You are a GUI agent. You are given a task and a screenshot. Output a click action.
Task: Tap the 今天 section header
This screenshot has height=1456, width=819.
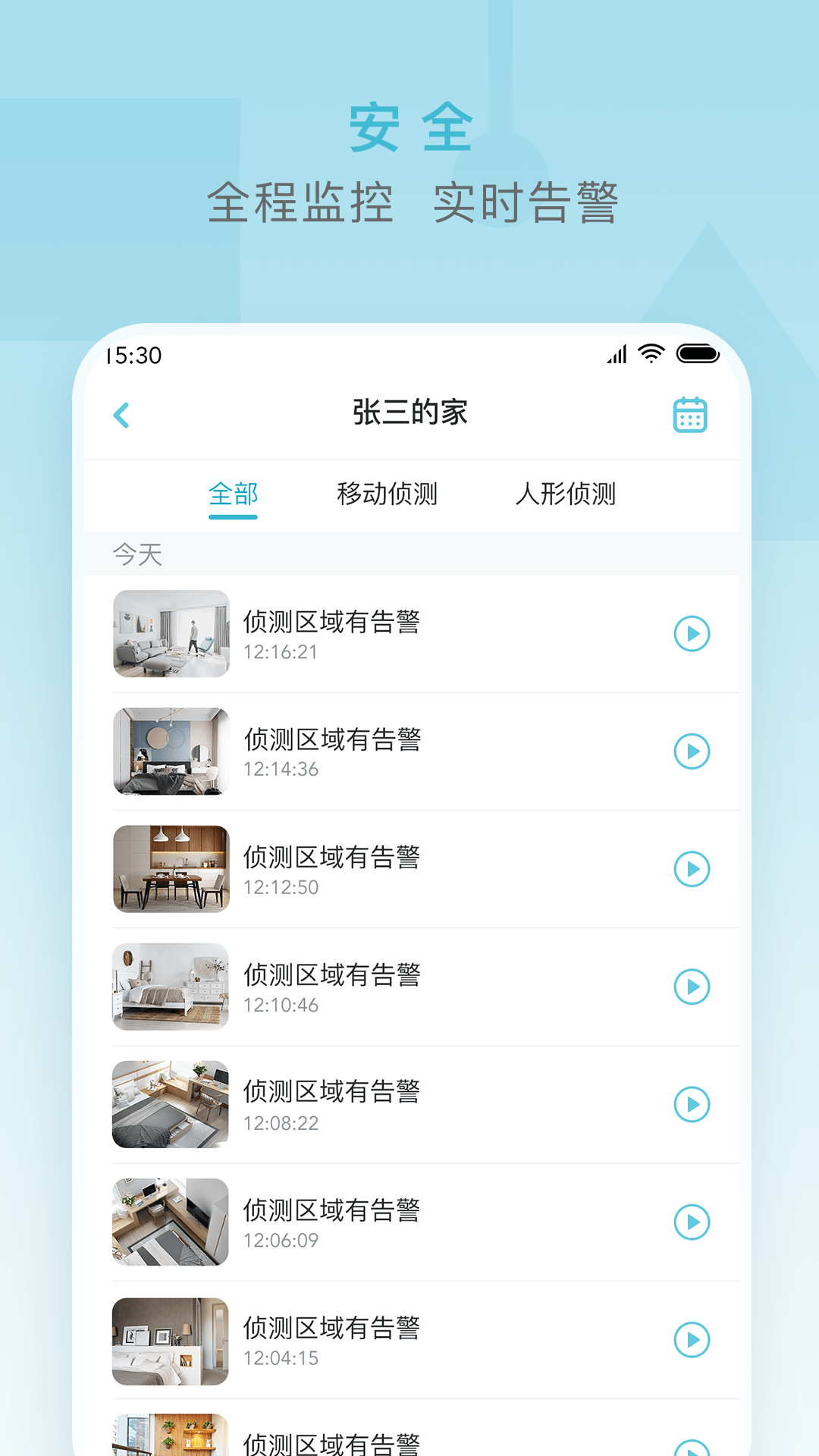click(136, 553)
